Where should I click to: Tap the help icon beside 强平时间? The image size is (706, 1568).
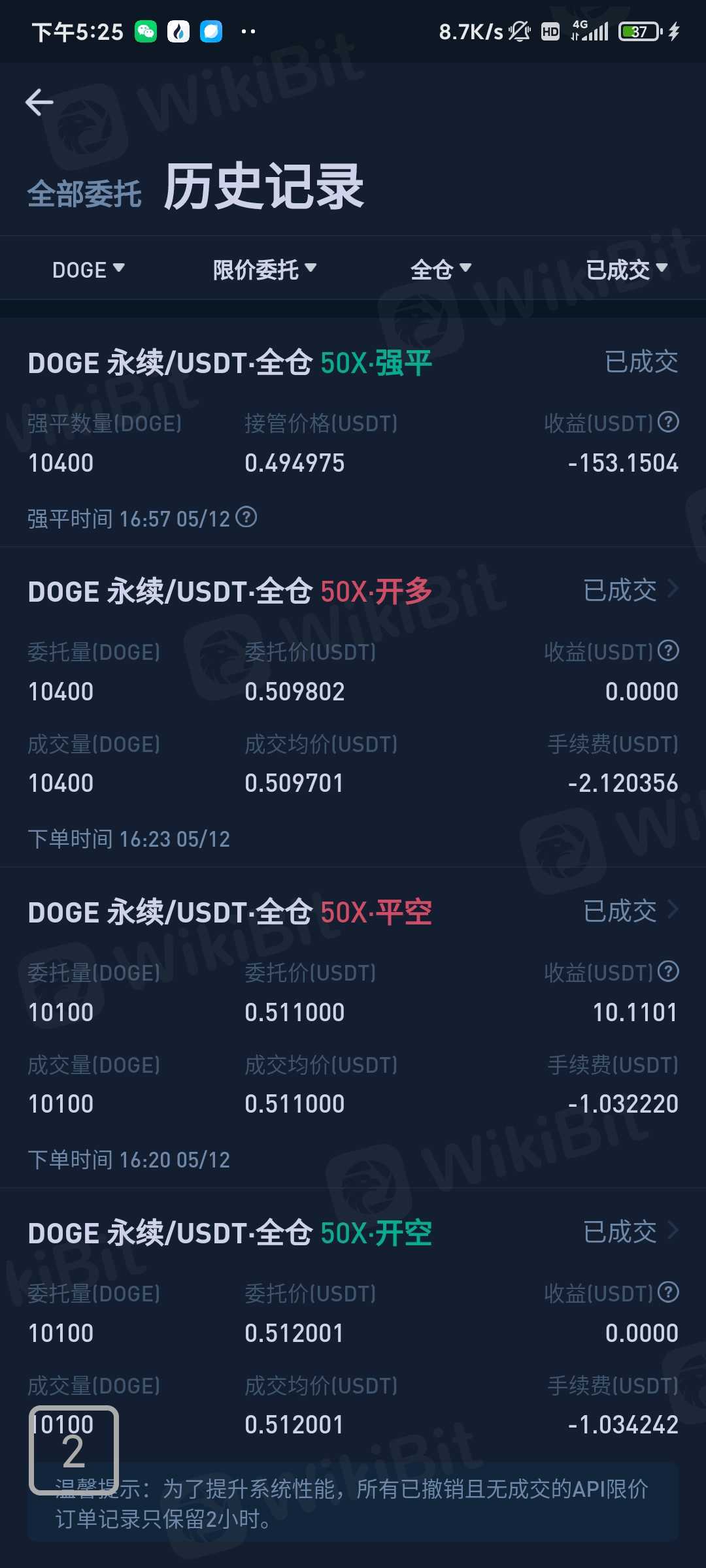246,517
